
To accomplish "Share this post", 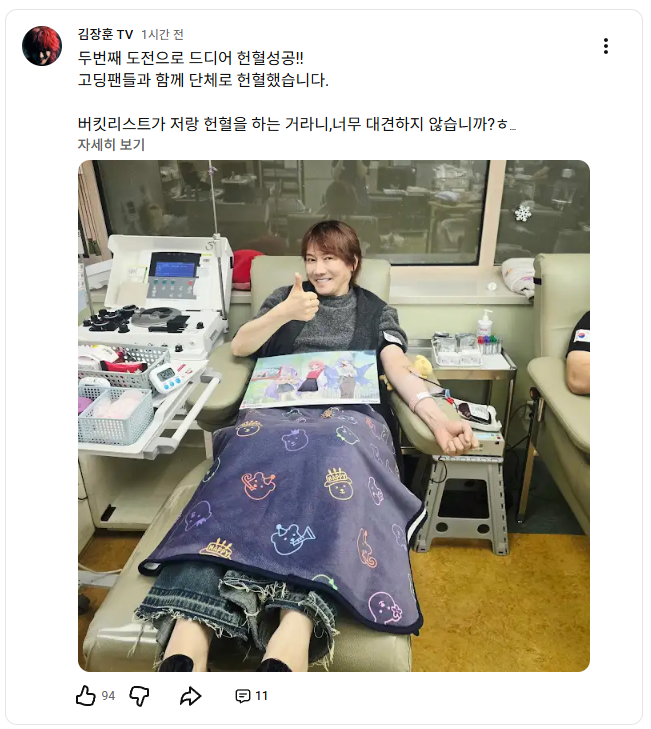I will click(x=191, y=695).
